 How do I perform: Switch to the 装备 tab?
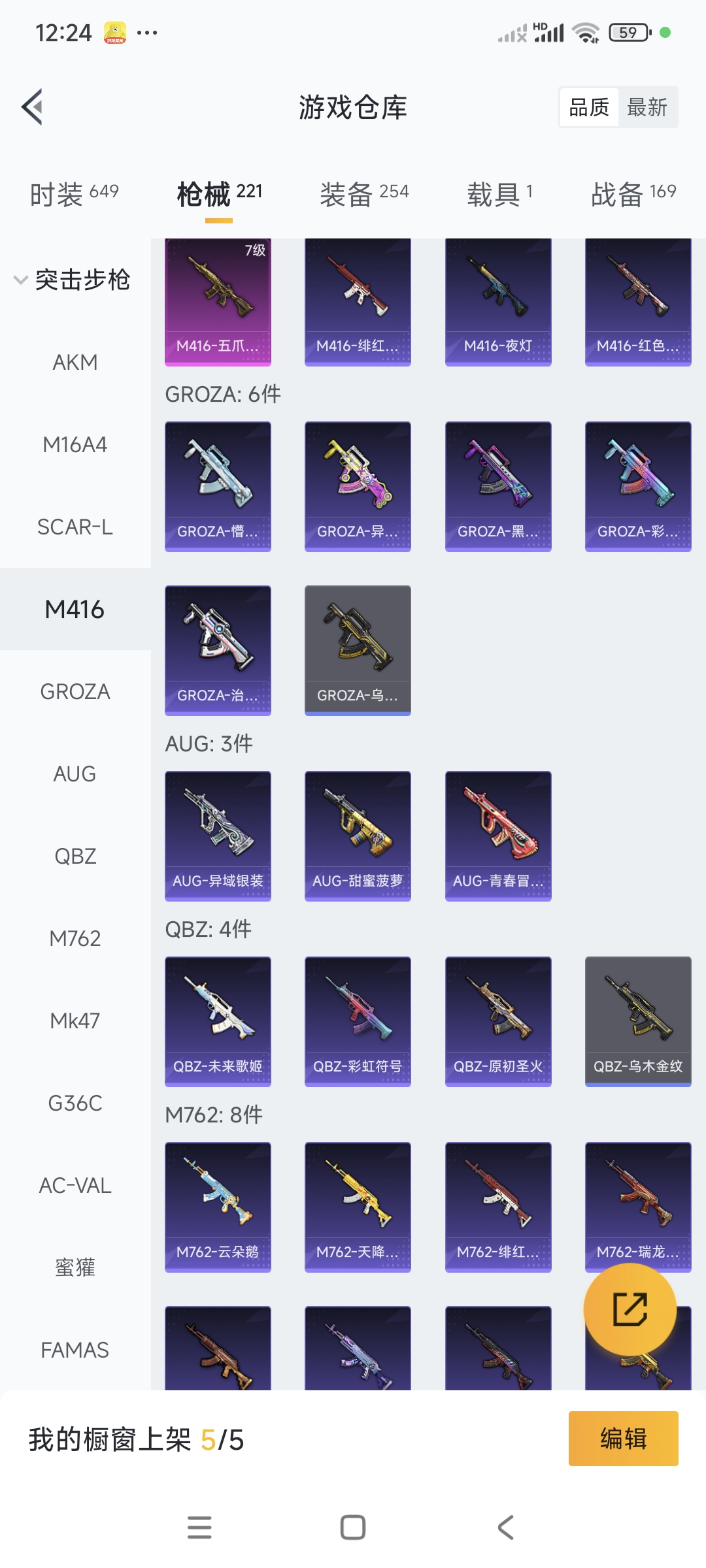pos(364,194)
